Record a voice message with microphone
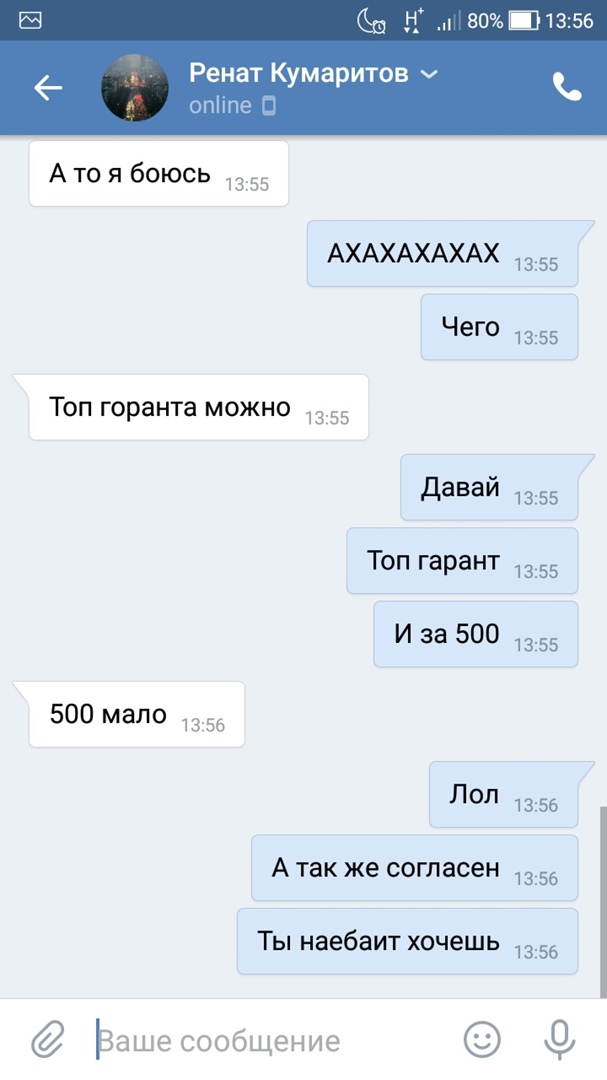 [558, 1040]
